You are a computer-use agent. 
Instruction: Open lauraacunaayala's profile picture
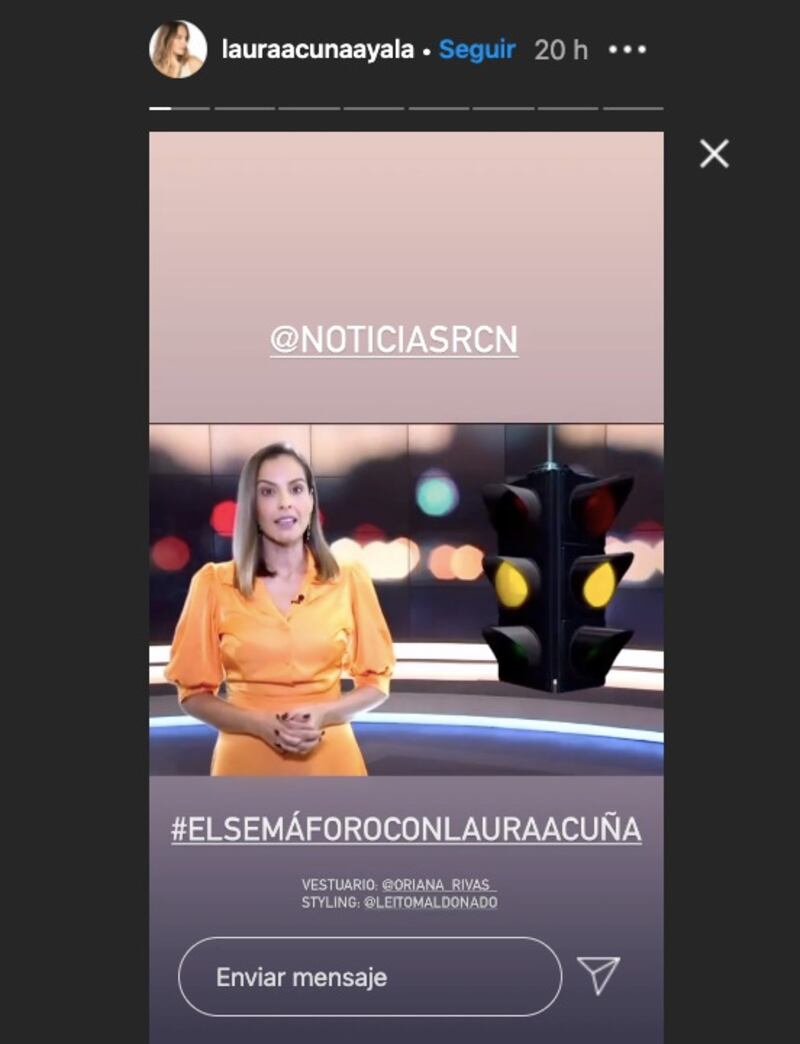click(x=178, y=49)
